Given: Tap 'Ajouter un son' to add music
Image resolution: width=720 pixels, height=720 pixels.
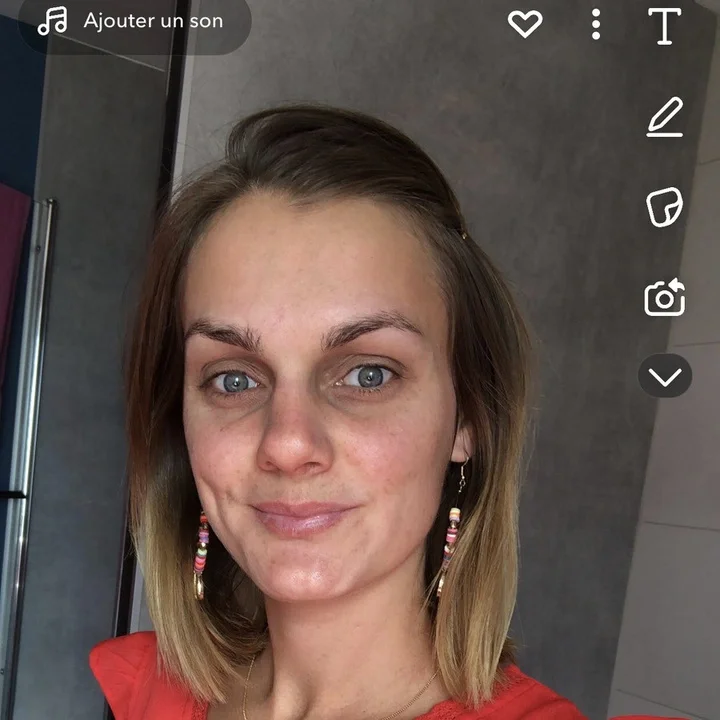Looking at the screenshot, I should [x=135, y=22].
